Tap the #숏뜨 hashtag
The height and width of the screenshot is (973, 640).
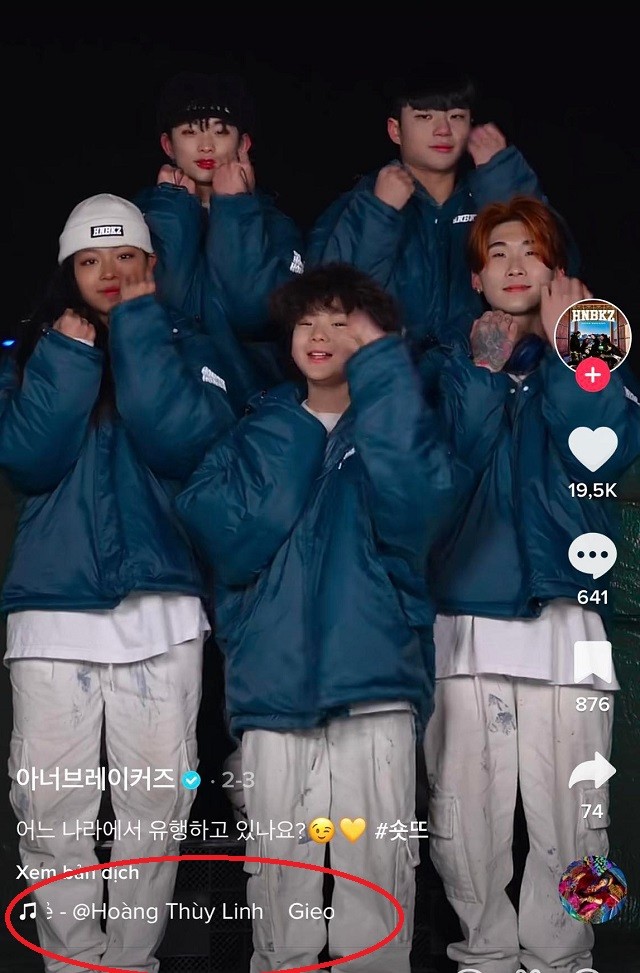point(400,830)
